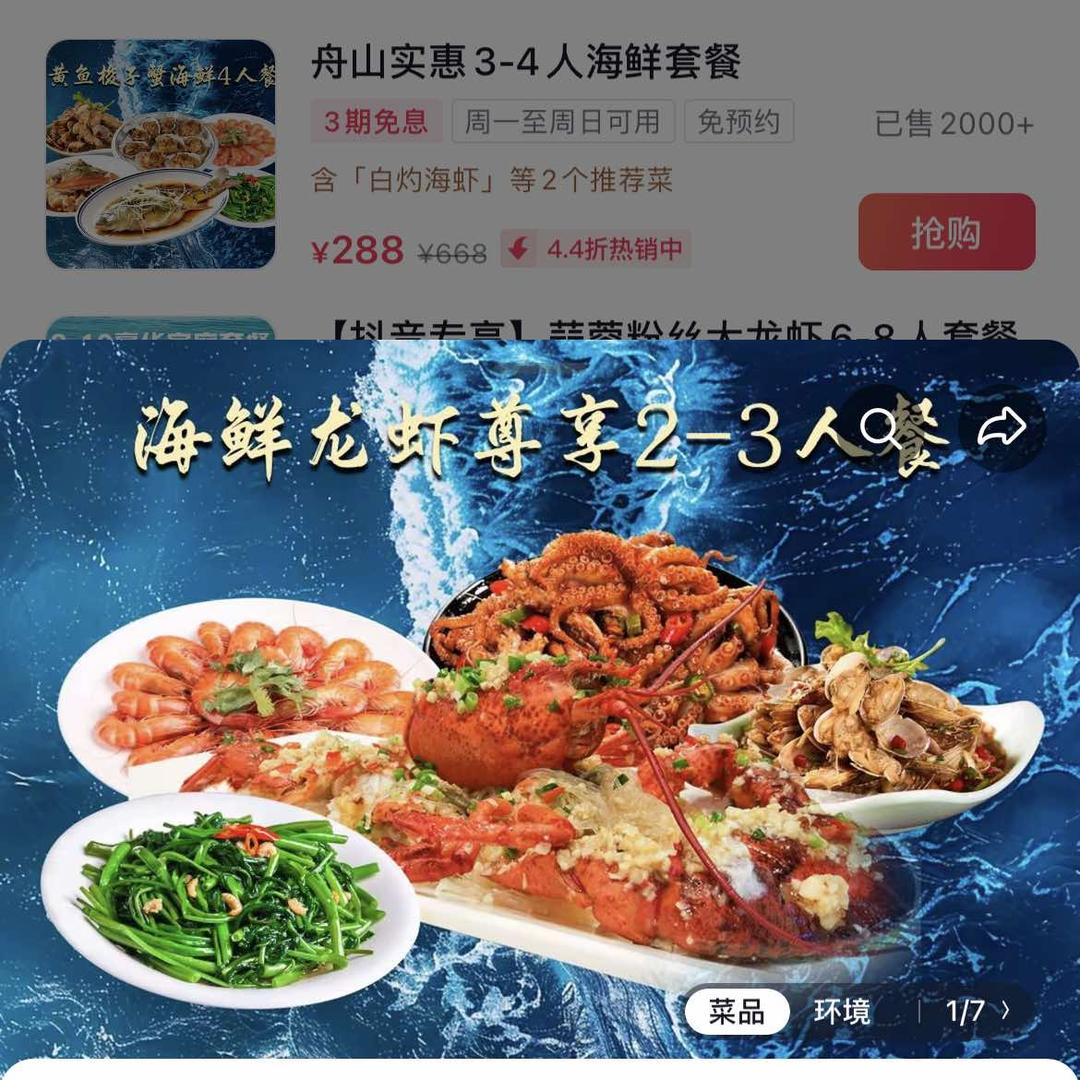This screenshot has width=1080, height=1080.
Task: Switch to the 环境 photo tab
Action: (841, 1011)
